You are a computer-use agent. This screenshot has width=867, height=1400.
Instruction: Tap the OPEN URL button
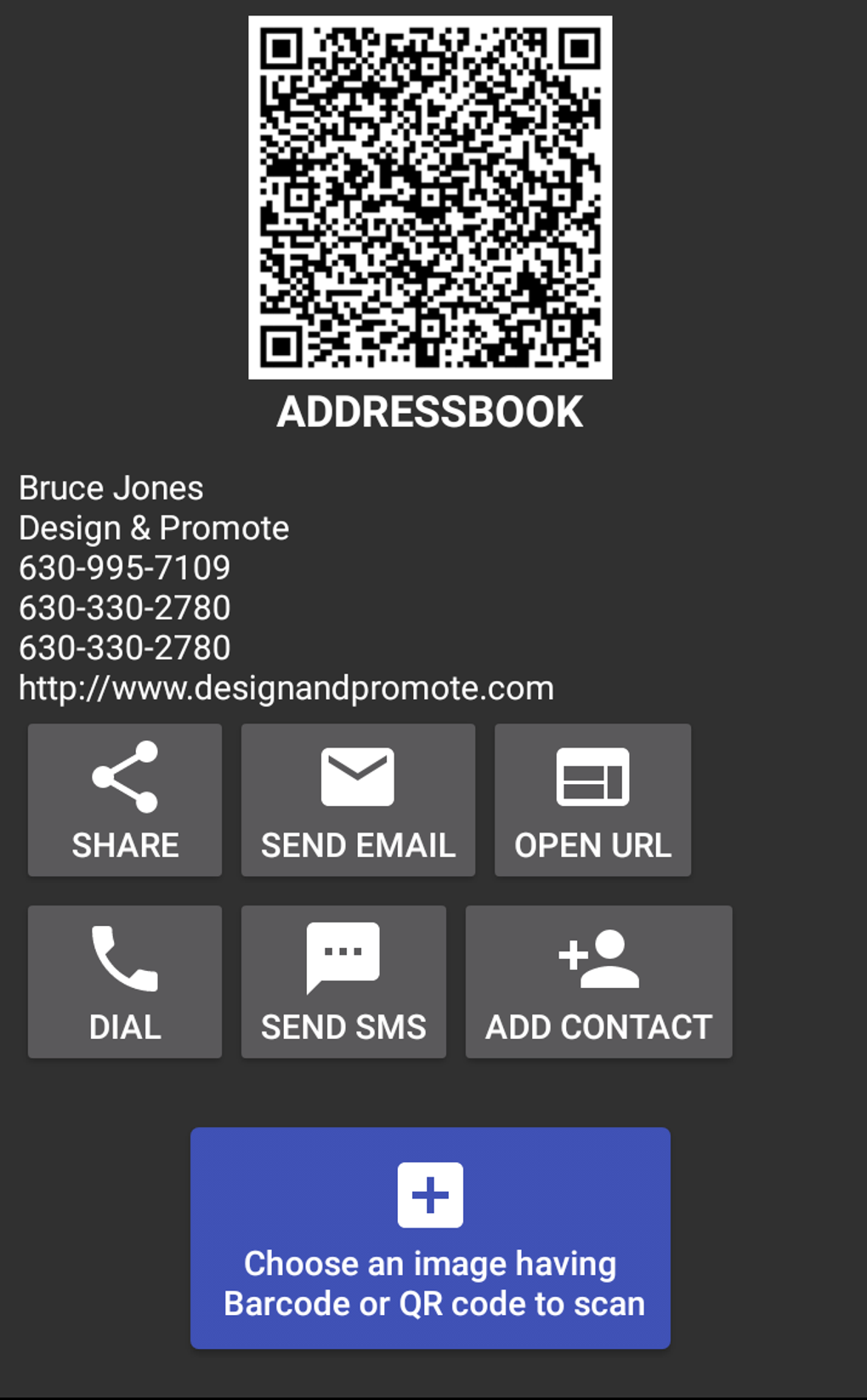tap(592, 799)
